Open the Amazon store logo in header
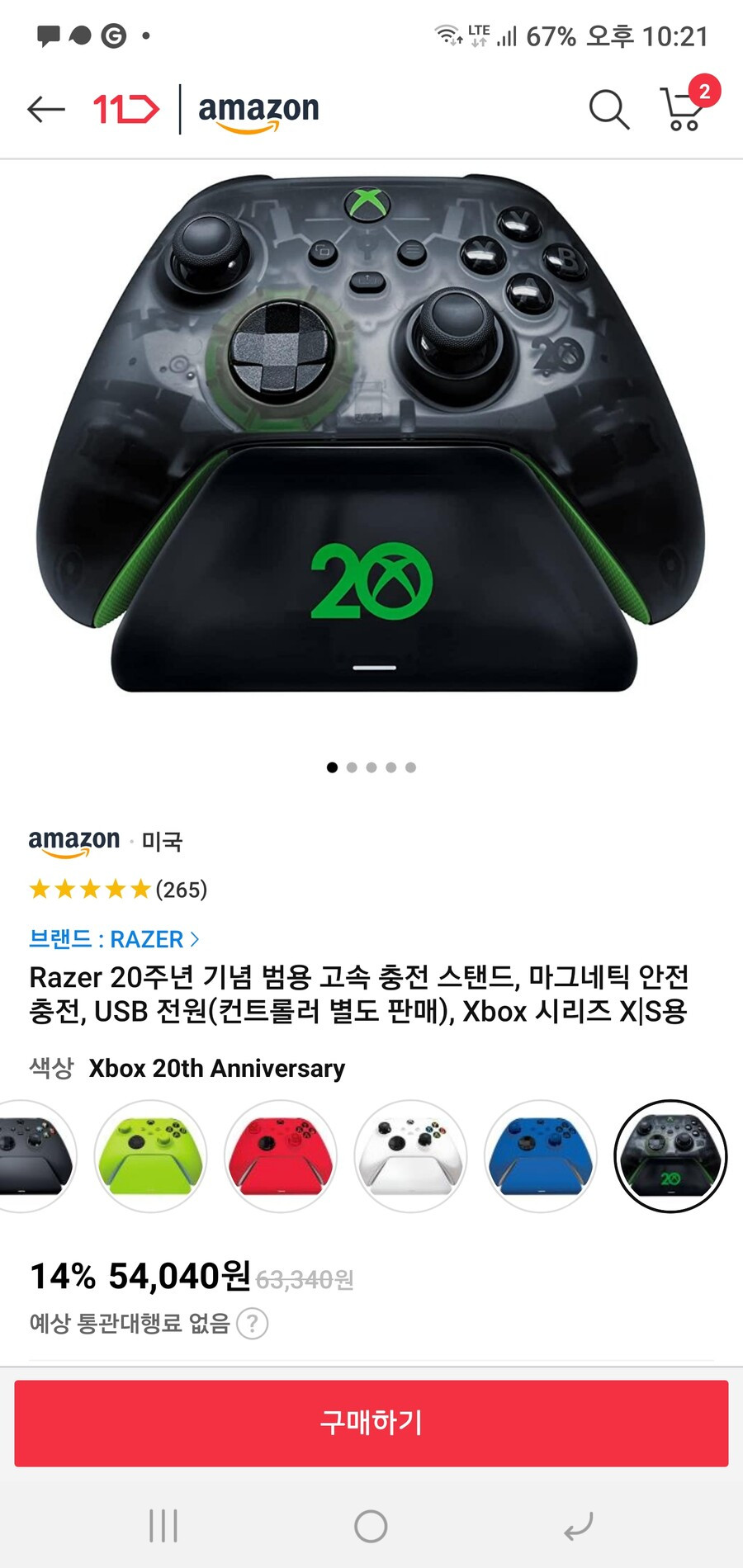Viewport: 743px width, 1568px height. (x=258, y=111)
